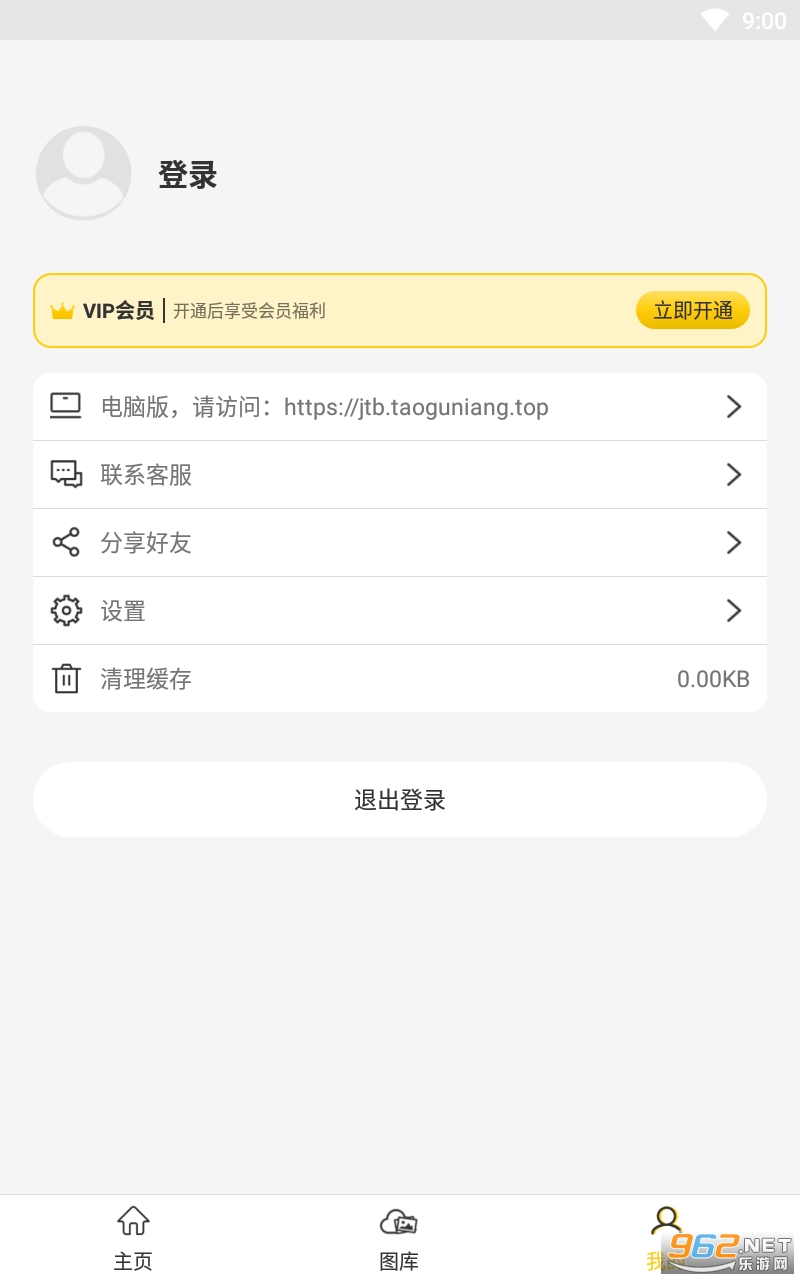The image size is (800, 1280).
Task: Switch to the 图库 gallery tab
Action: [x=399, y=1237]
